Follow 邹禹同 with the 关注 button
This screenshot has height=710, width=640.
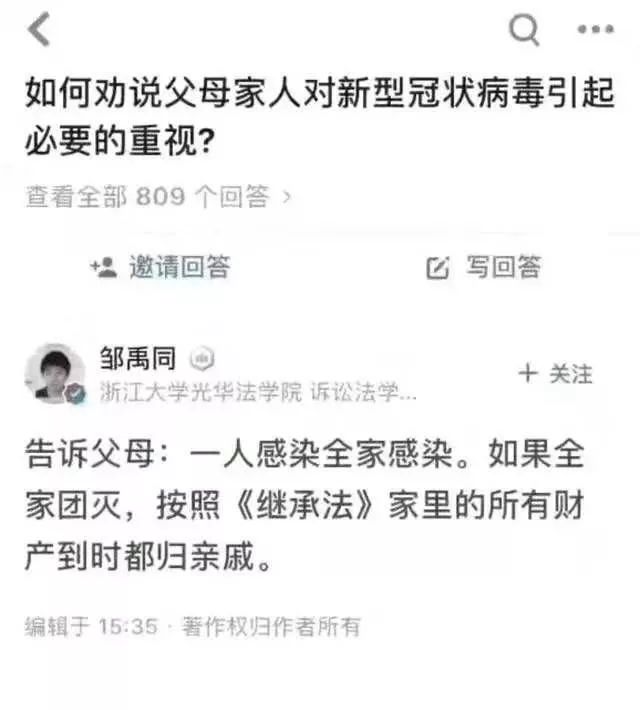(x=555, y=374)
